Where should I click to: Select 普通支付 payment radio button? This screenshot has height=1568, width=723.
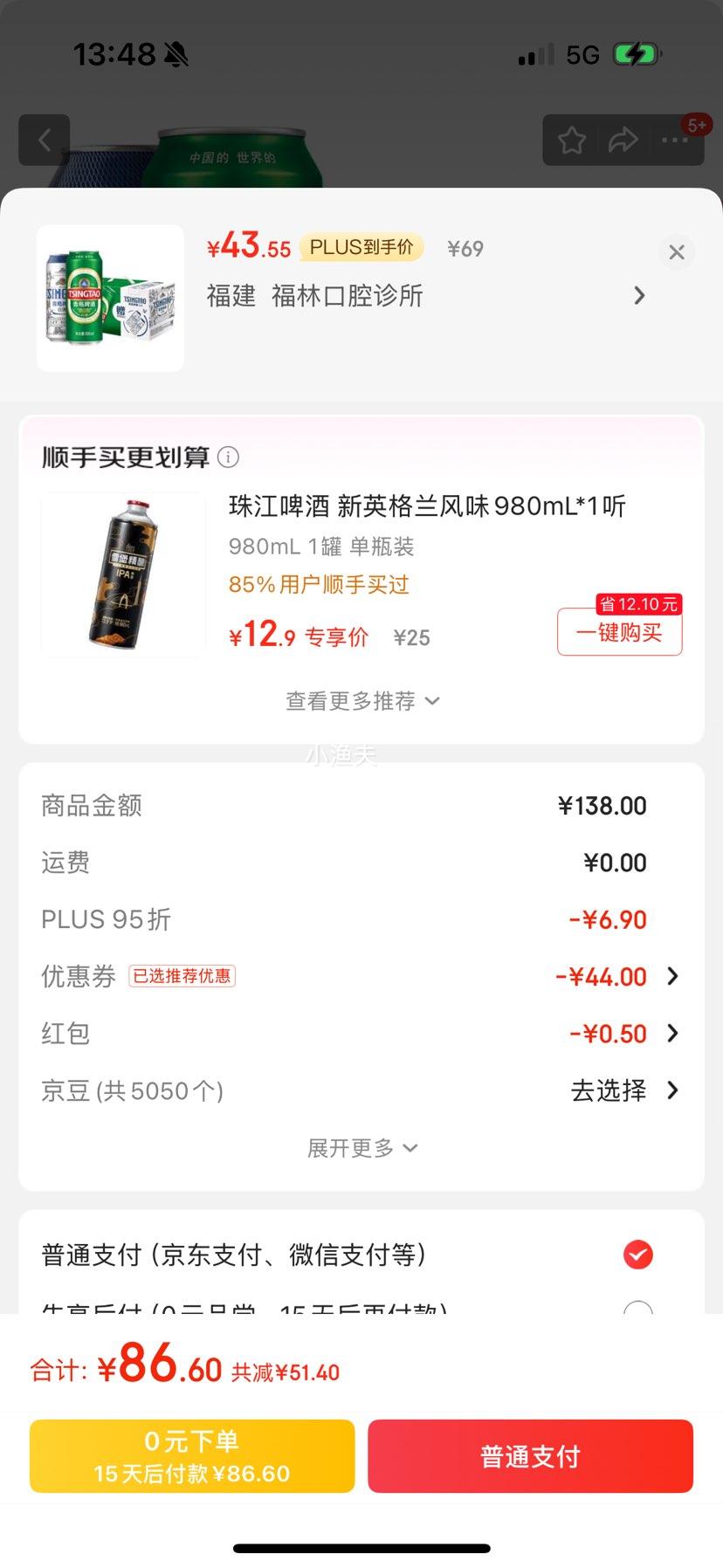[x=638, y=1255]
